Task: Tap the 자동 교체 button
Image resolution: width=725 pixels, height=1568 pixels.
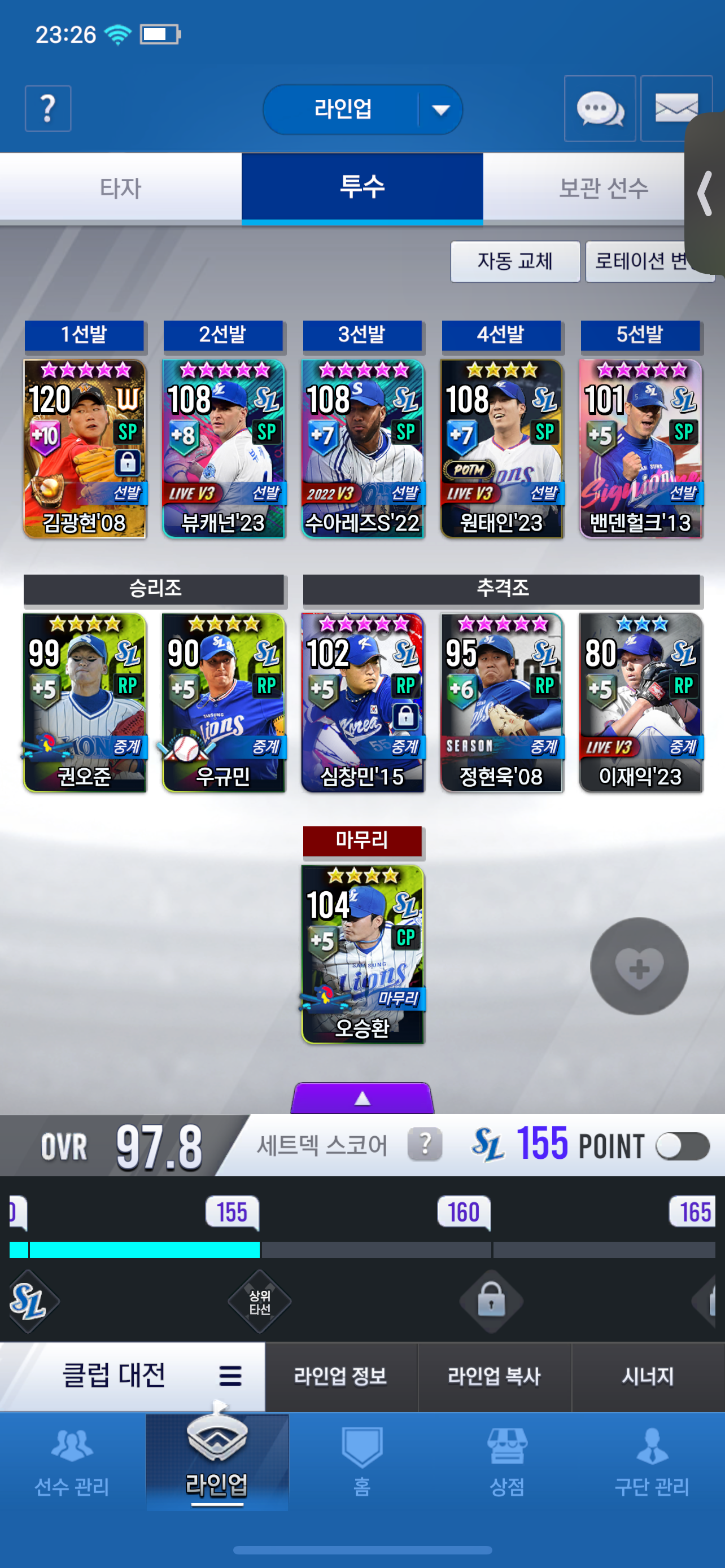Action: point(514,262)
